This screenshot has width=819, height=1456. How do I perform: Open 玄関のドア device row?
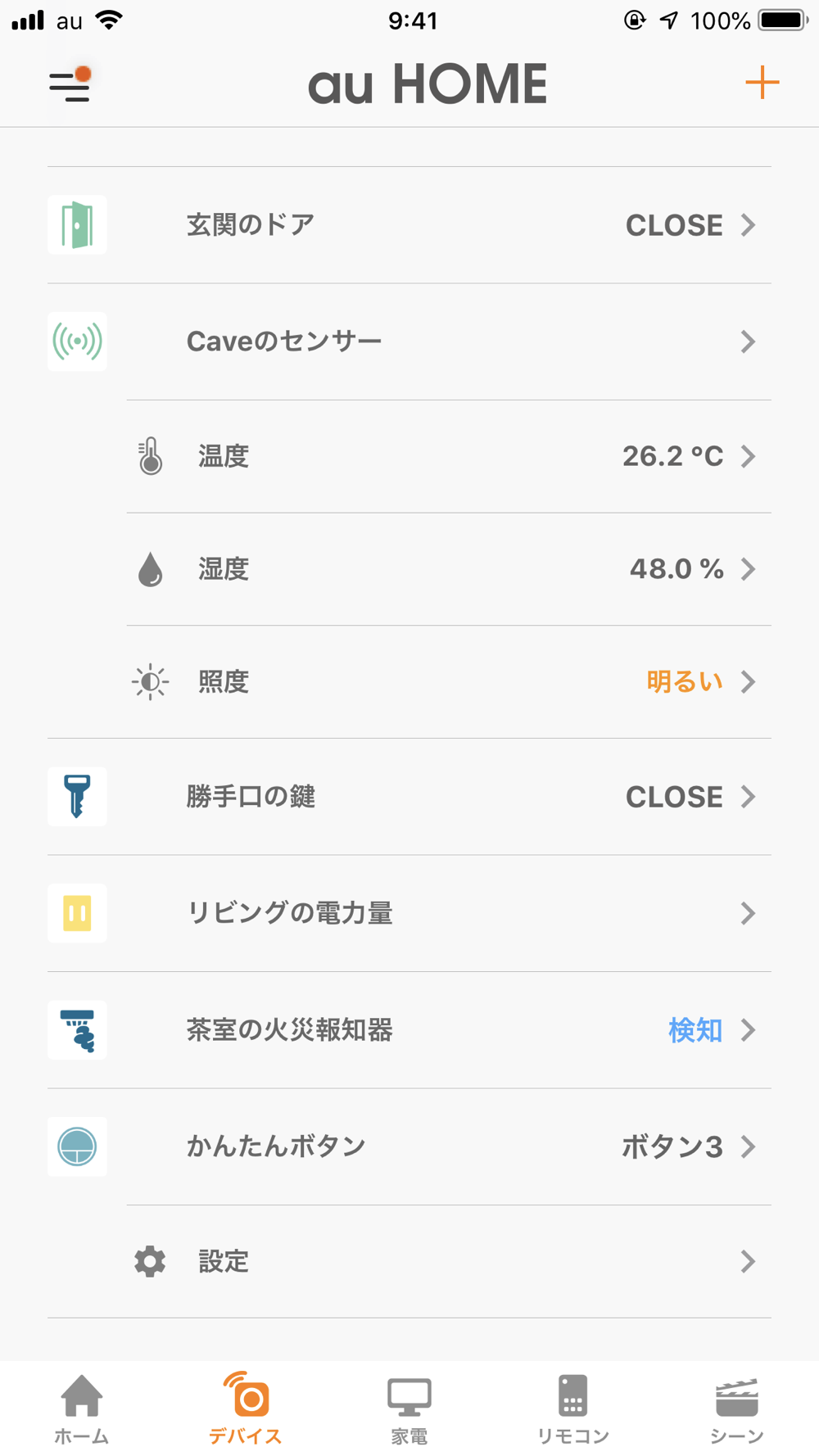(x=409, y=225)
